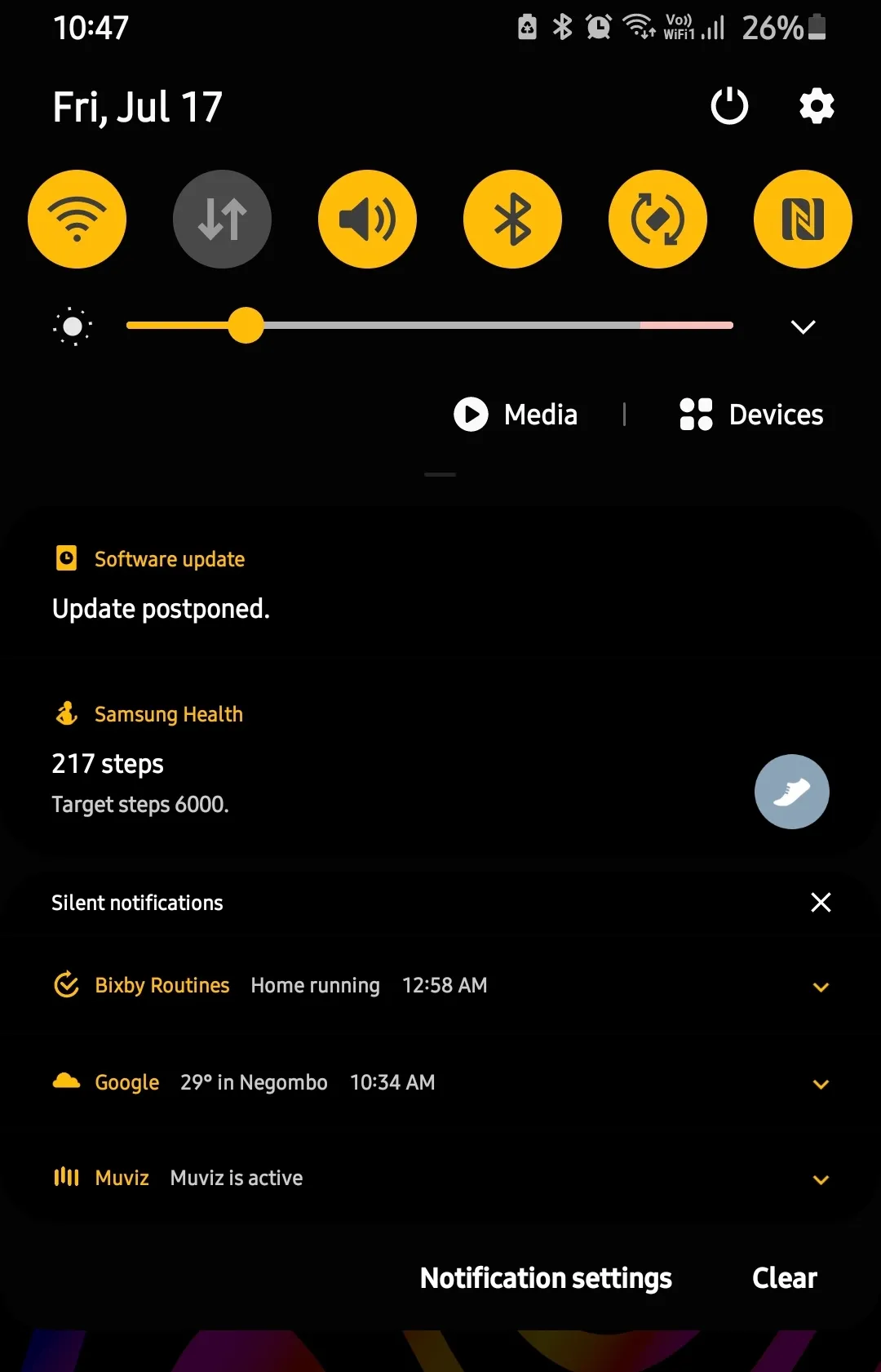Open the power menu
881x1372 pixels.
click(x=729, y=106)
